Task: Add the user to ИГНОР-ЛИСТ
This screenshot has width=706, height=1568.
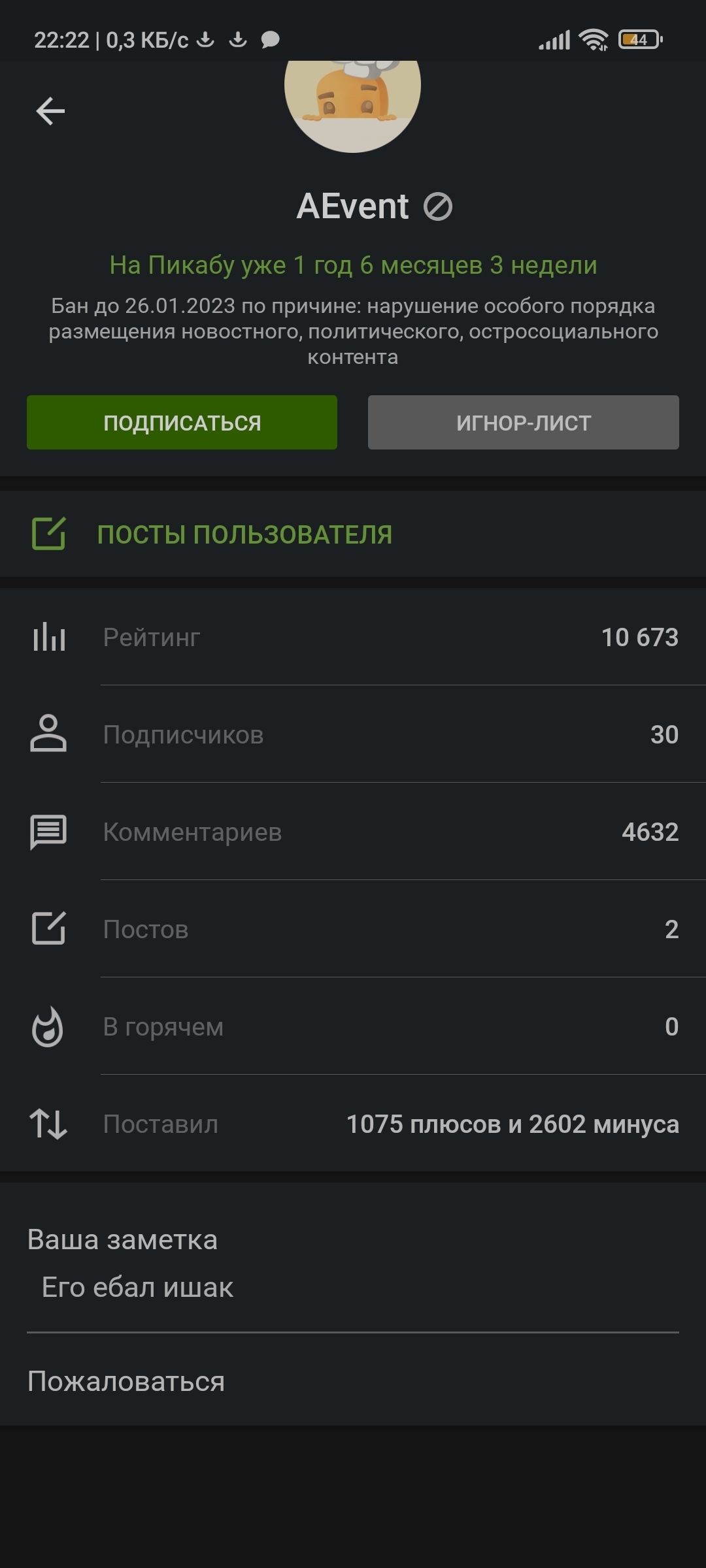Action: click(523, 423)
